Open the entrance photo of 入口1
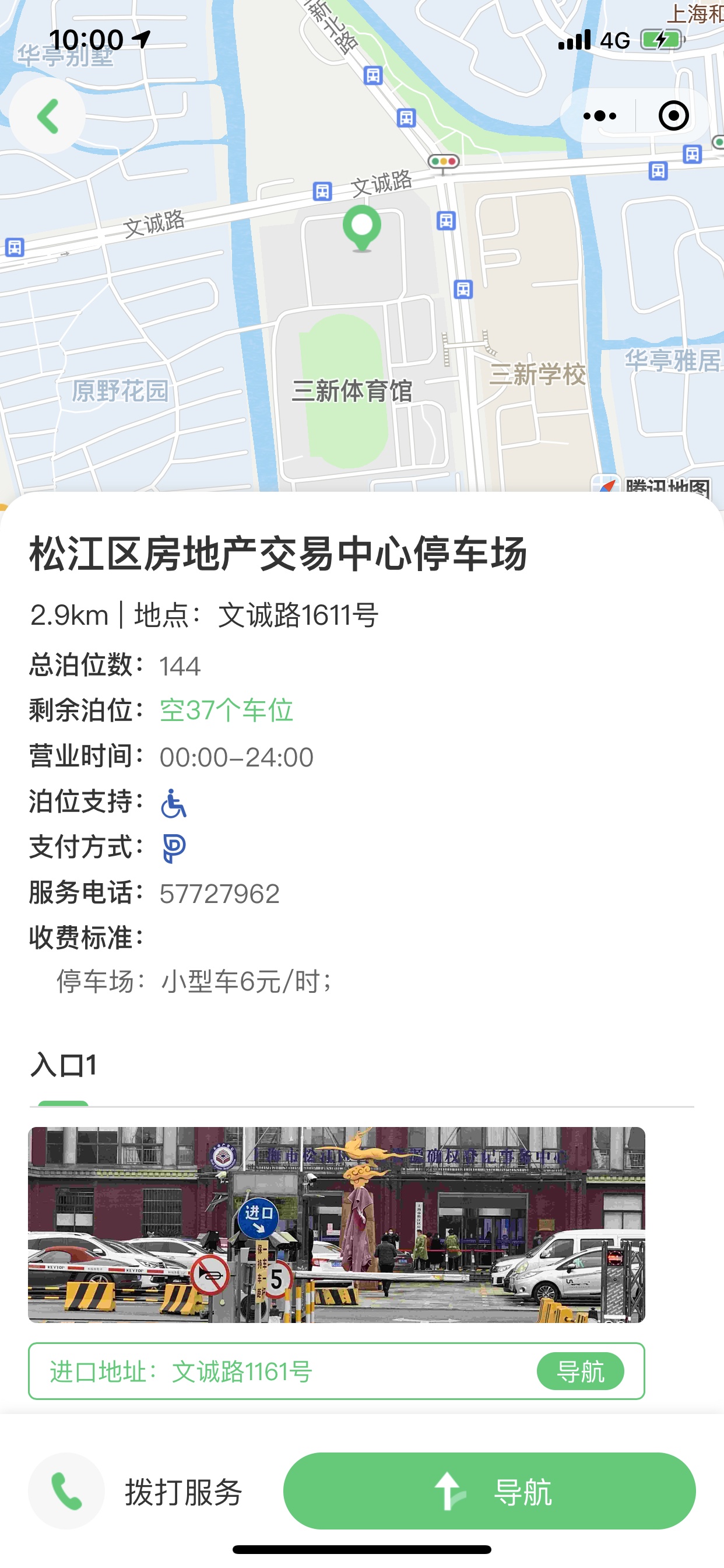This screenshot has width=724, height=1568. click(x=336, y=1224)
